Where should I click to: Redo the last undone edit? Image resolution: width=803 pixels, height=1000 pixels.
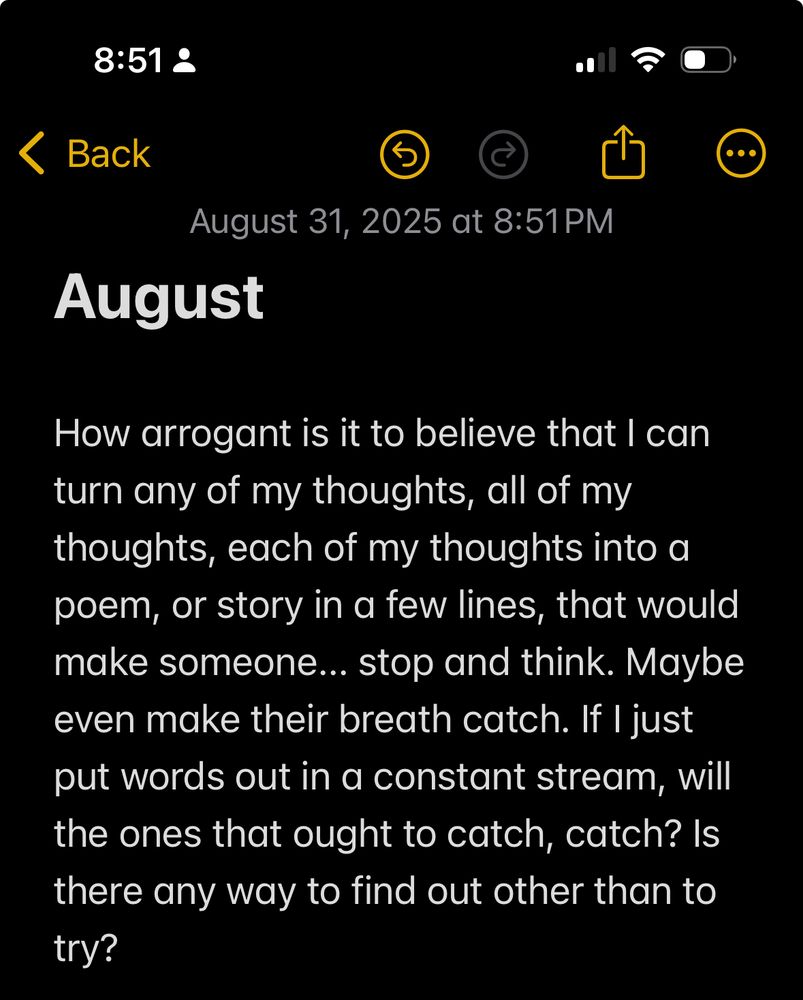pyautogui.click(x=503, y=155)
